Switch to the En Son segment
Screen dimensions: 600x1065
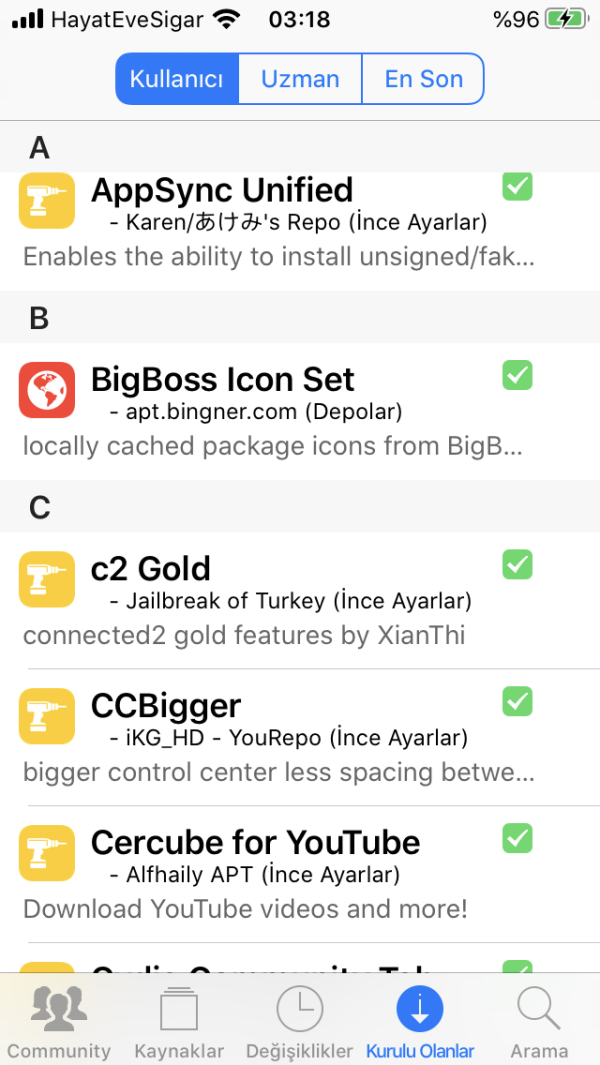tap(423, 79)
